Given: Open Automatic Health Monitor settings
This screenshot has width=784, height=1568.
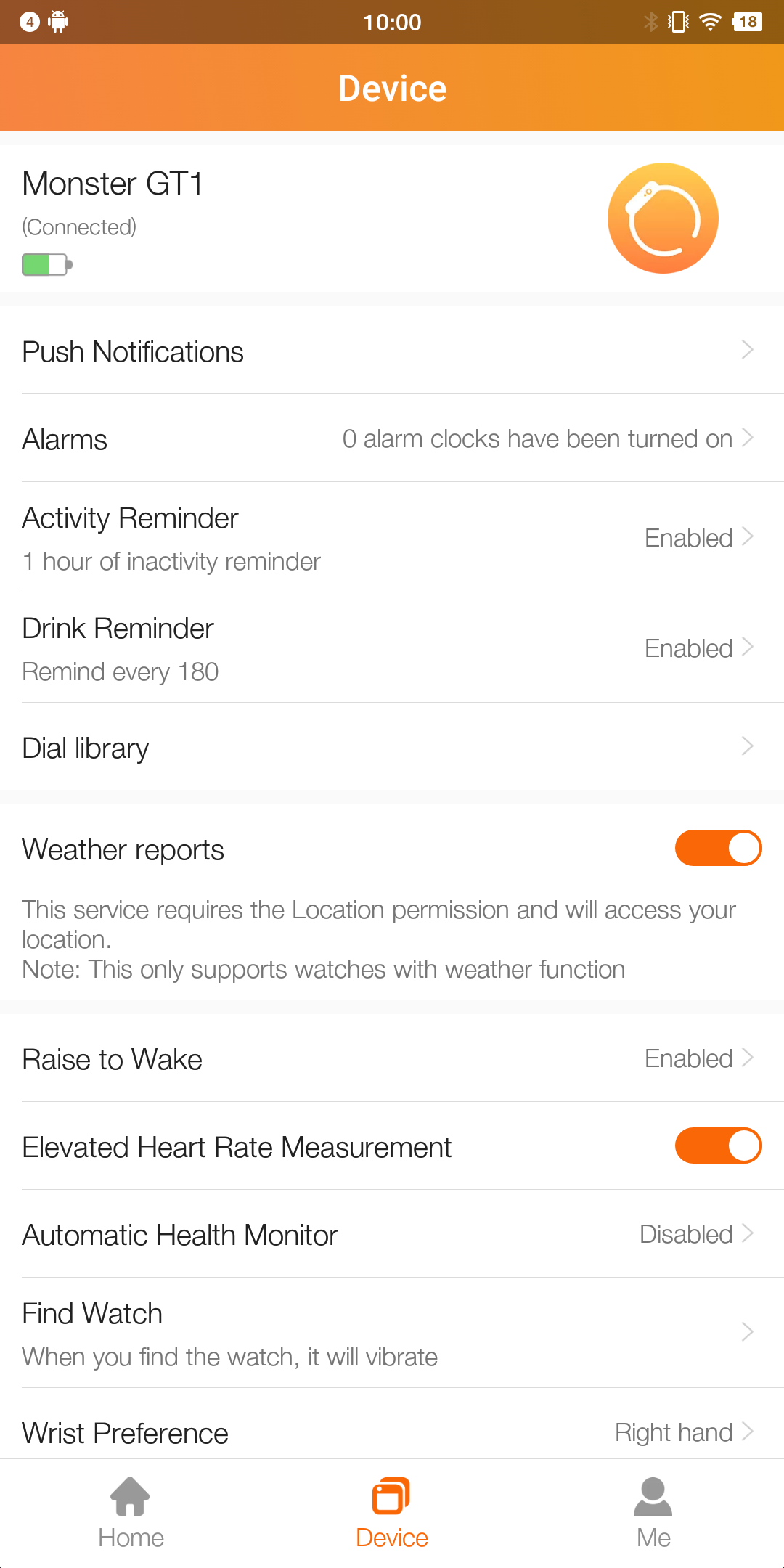Looking at the screenshot, I should point(392,1235).
